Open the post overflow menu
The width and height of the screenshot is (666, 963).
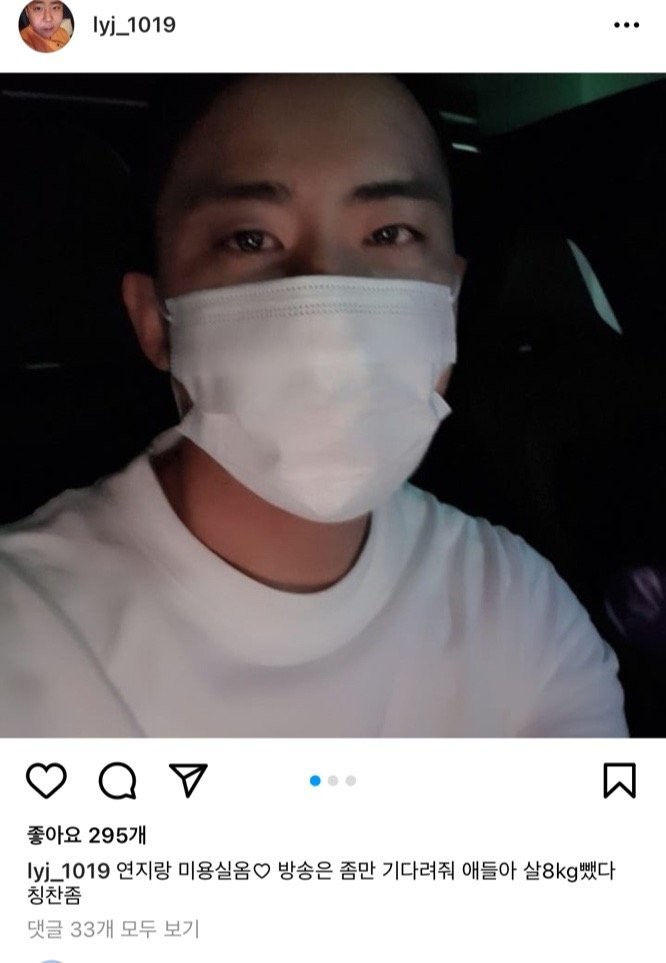[627, 25]
